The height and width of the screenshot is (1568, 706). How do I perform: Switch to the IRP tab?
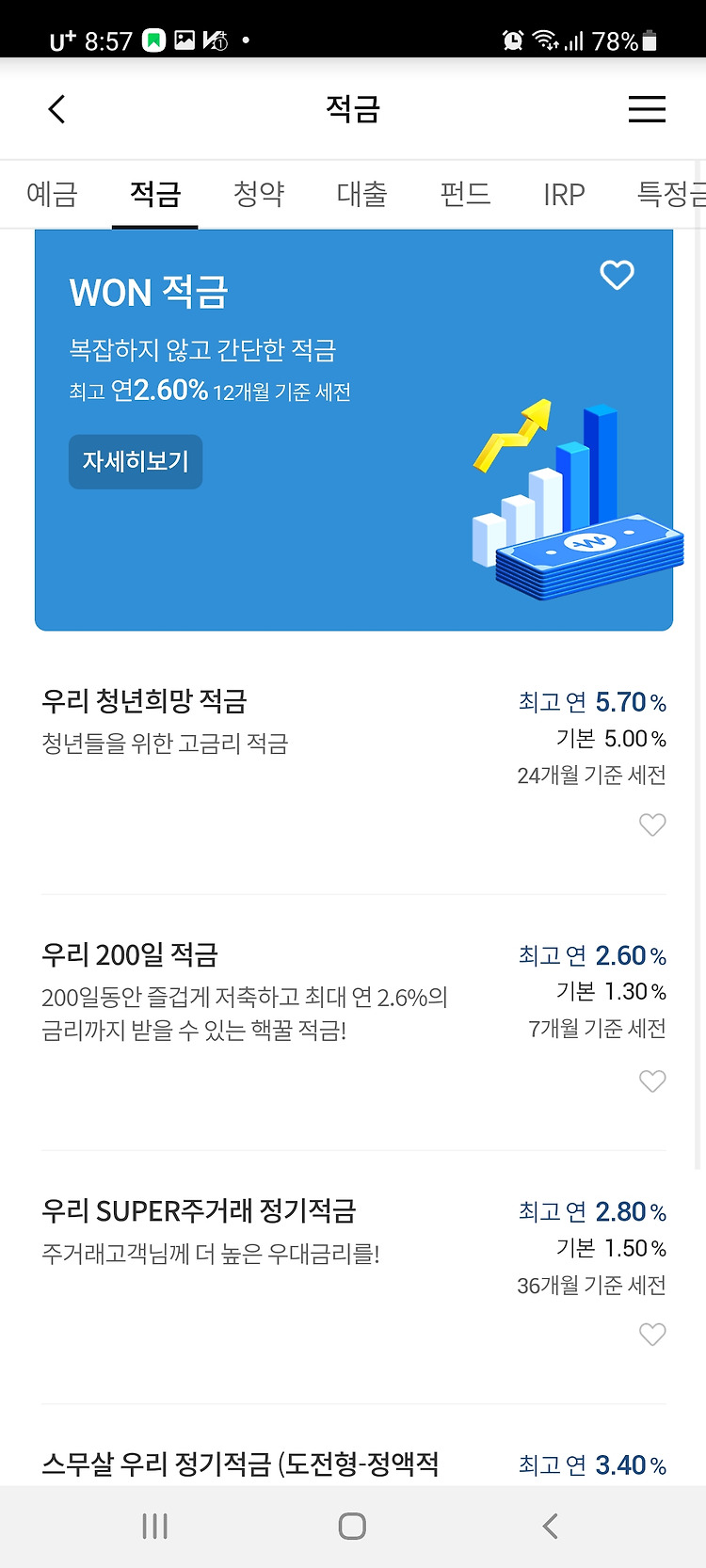(x=564, y=194)
